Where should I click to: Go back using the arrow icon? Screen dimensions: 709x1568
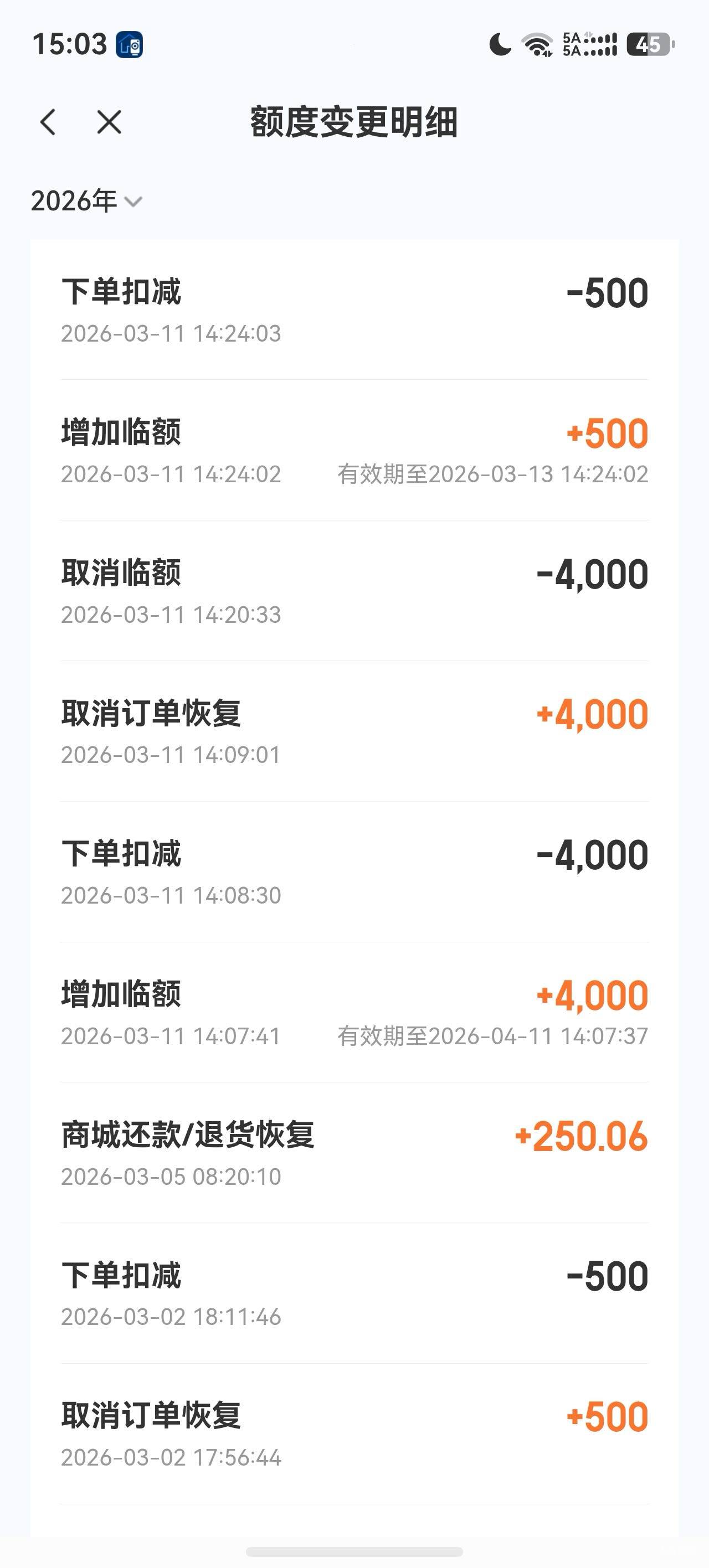click(48, 122)
